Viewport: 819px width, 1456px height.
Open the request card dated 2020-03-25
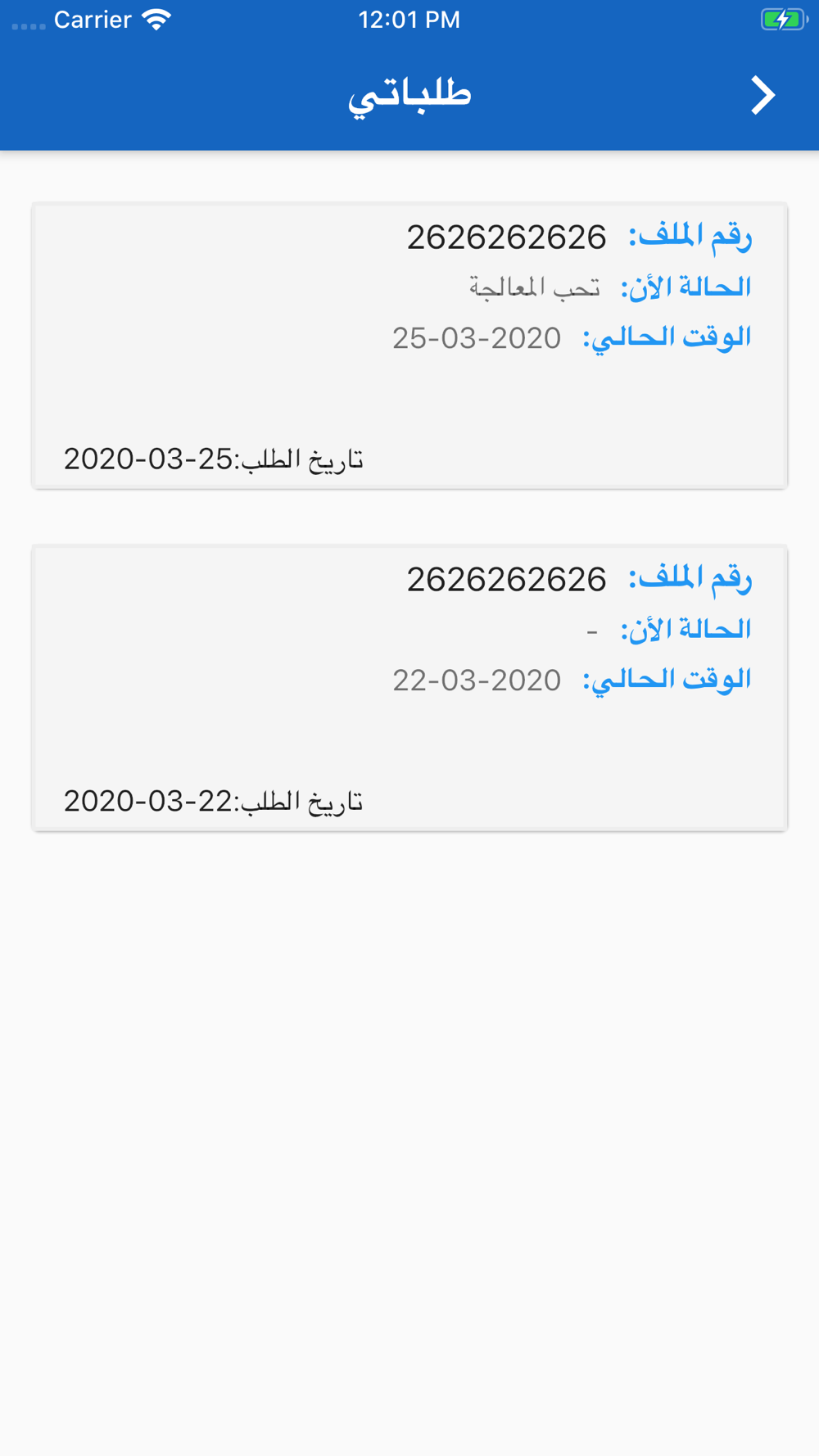click(409, 346)
